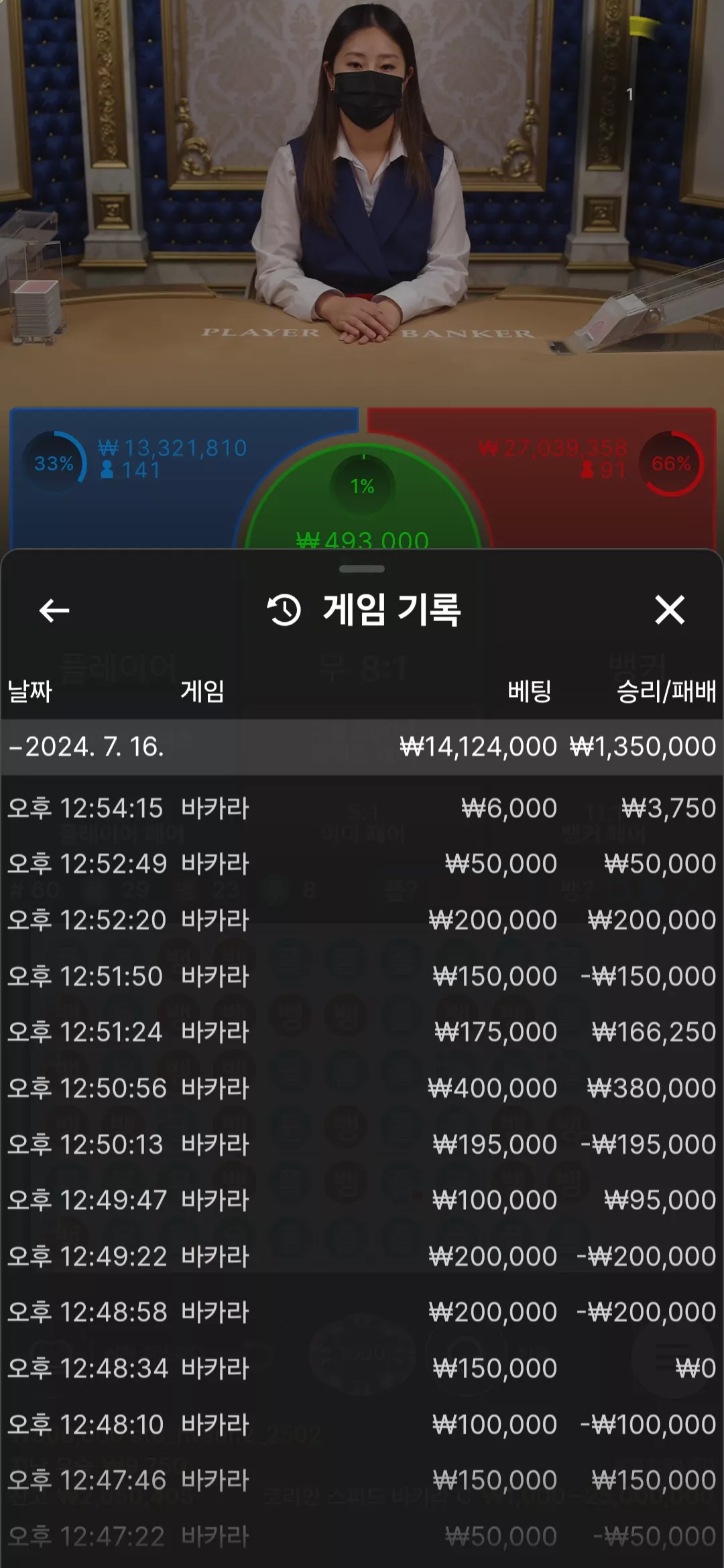Open the 오후 12:52:49 바카라 record
724x1568 pixels.
pyautogui.click(x=362, y=864)
